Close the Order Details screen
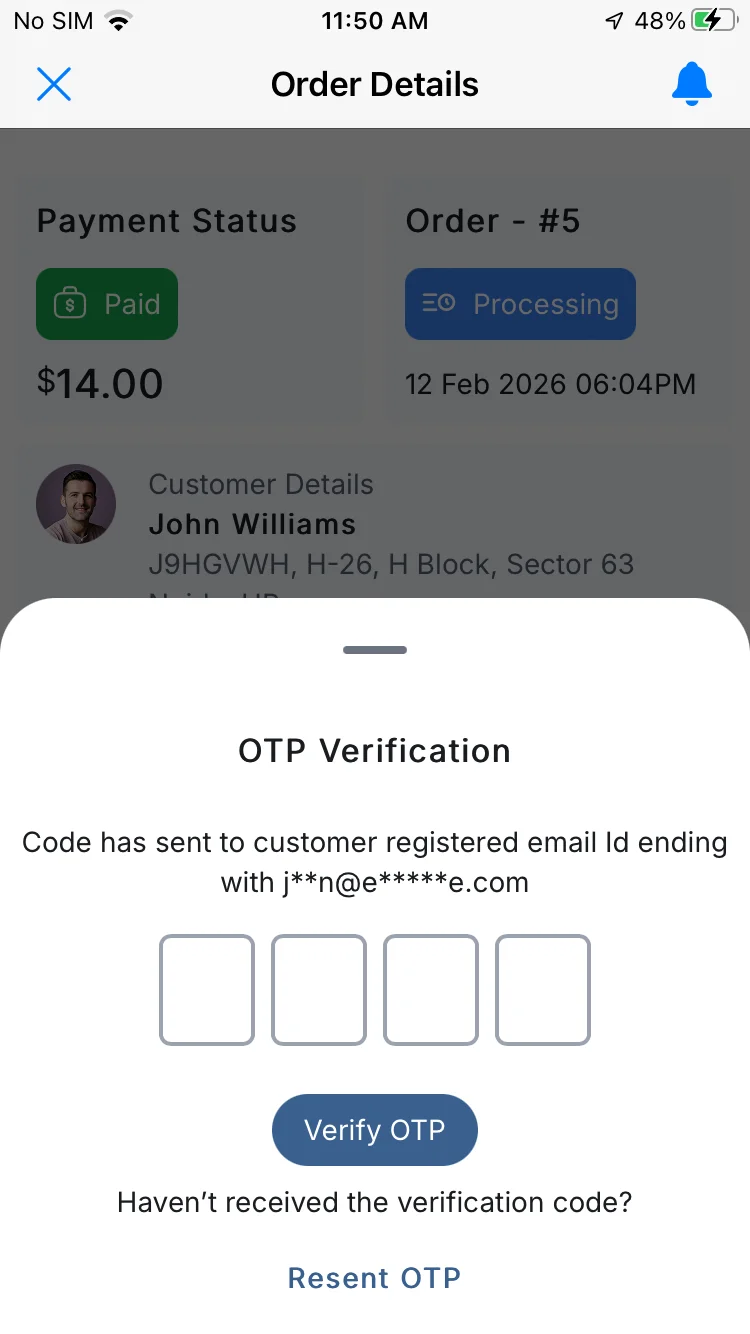The image size is (750, 1334). 54,84
